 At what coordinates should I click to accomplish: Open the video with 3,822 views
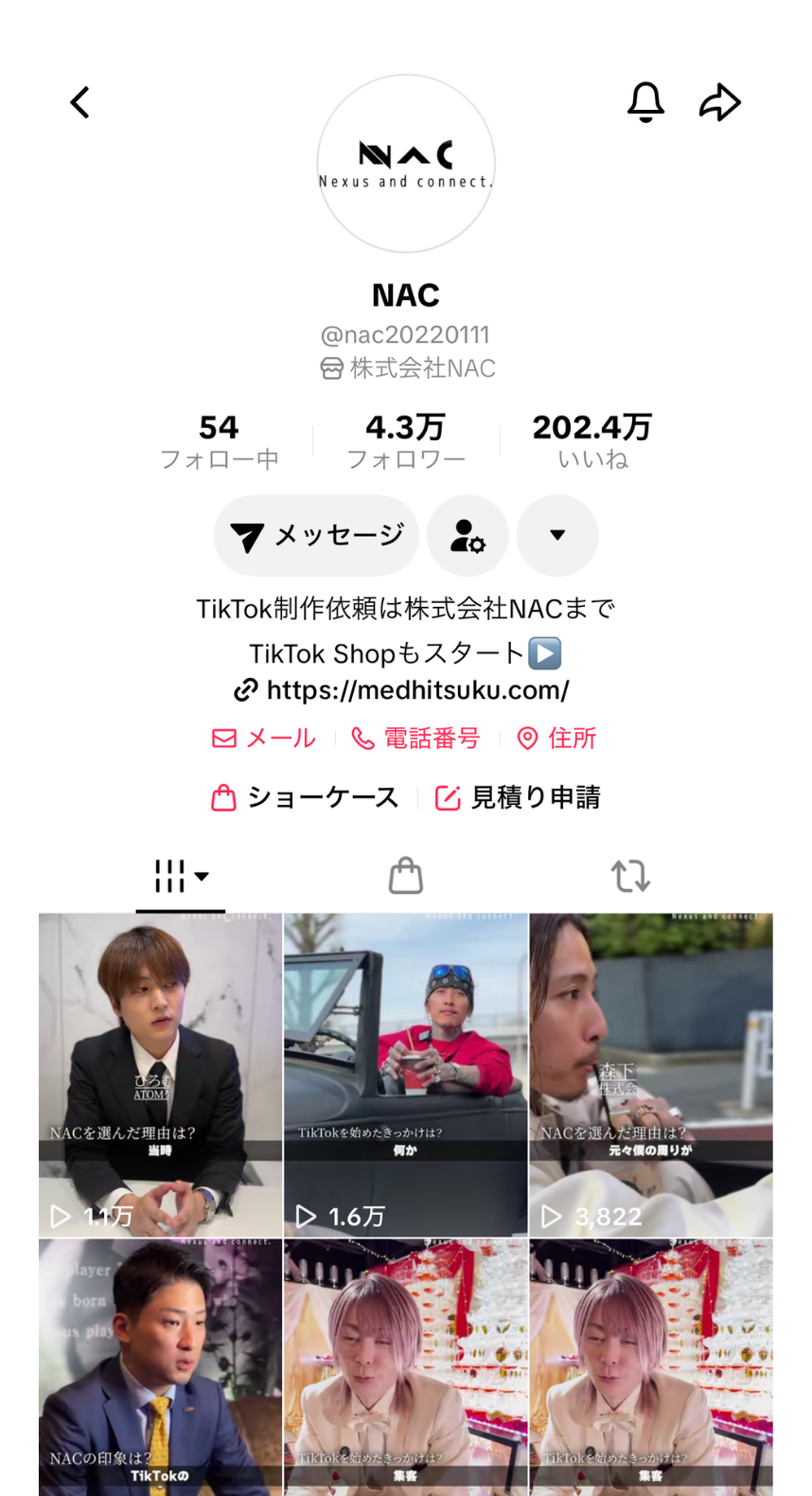650,1075
